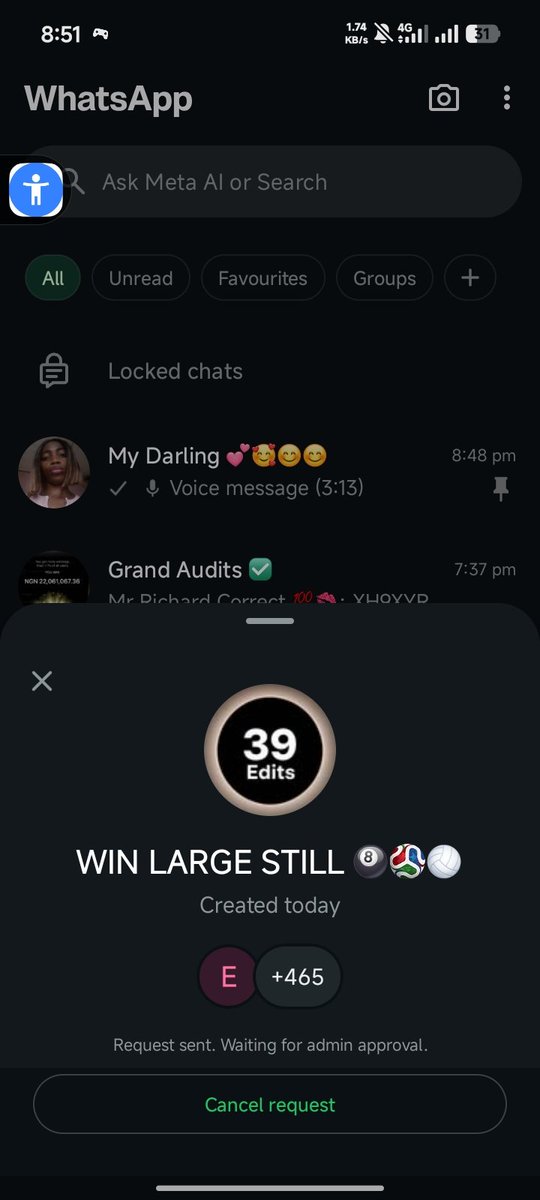Filter chats by Groups
This screenshot has width=540, height=1200.
point(384,278)
